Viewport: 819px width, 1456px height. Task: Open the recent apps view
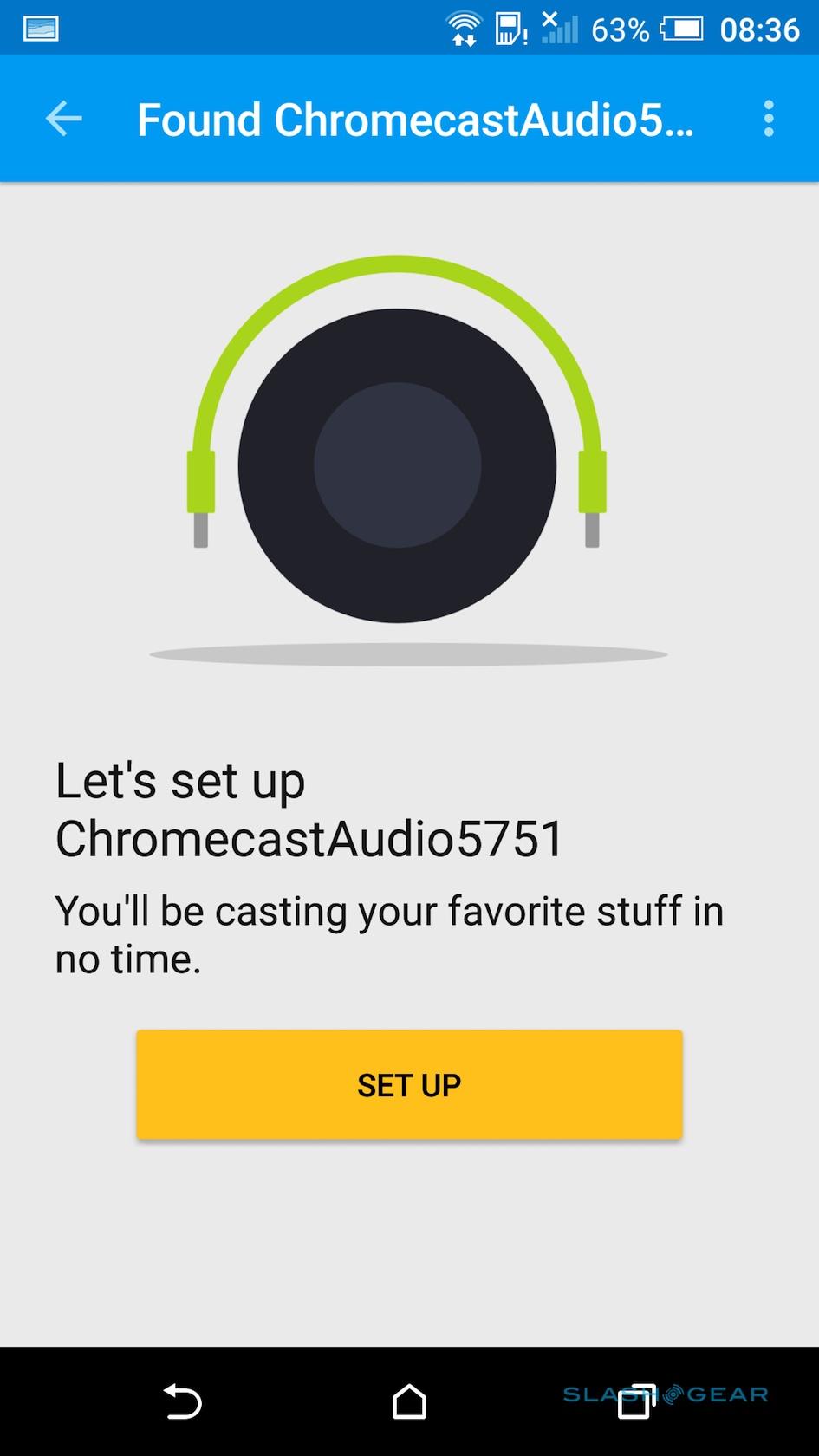(x=635, y=1401)
